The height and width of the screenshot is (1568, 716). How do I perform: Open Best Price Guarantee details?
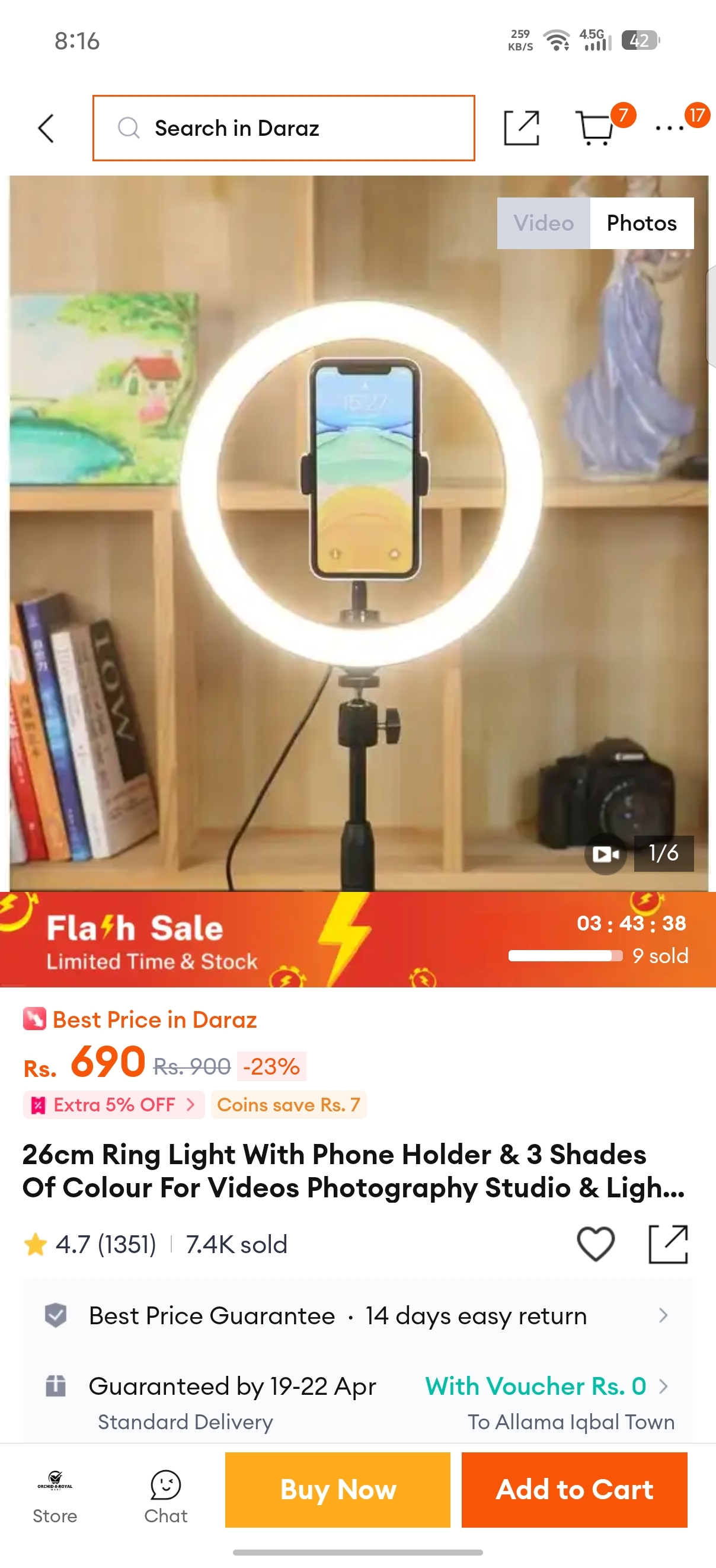(x=357, y=1316)
